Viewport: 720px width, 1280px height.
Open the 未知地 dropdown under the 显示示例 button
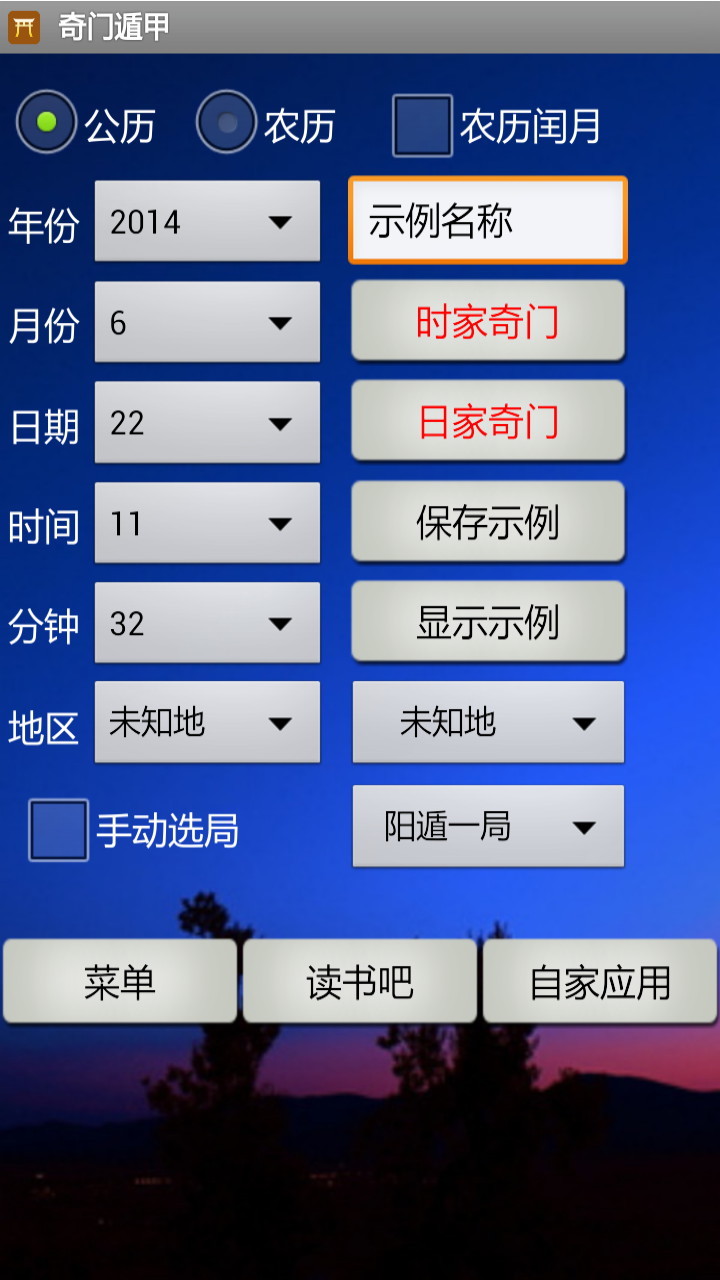(x=488, y=722)
